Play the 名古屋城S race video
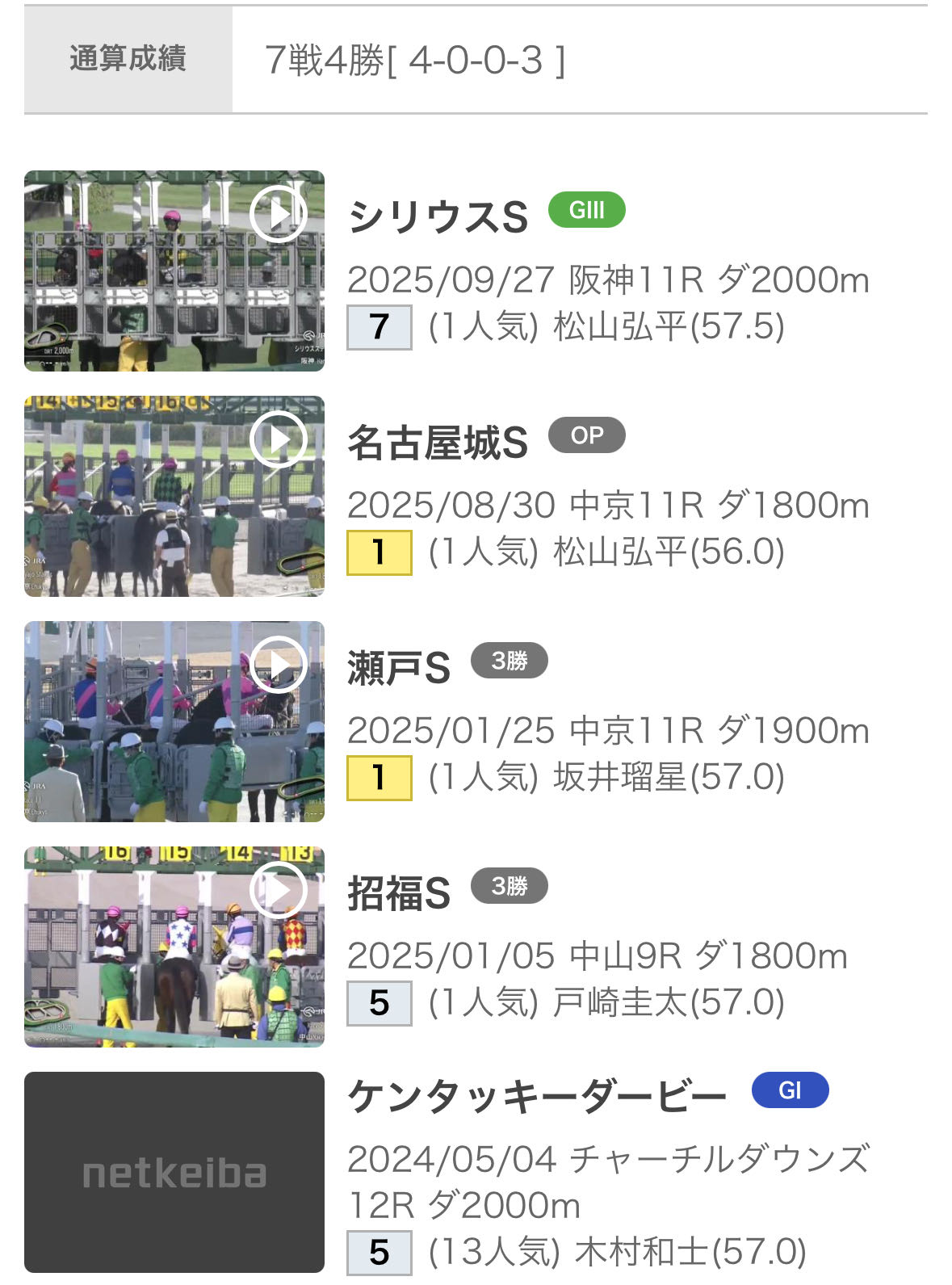 coord(278,440)
